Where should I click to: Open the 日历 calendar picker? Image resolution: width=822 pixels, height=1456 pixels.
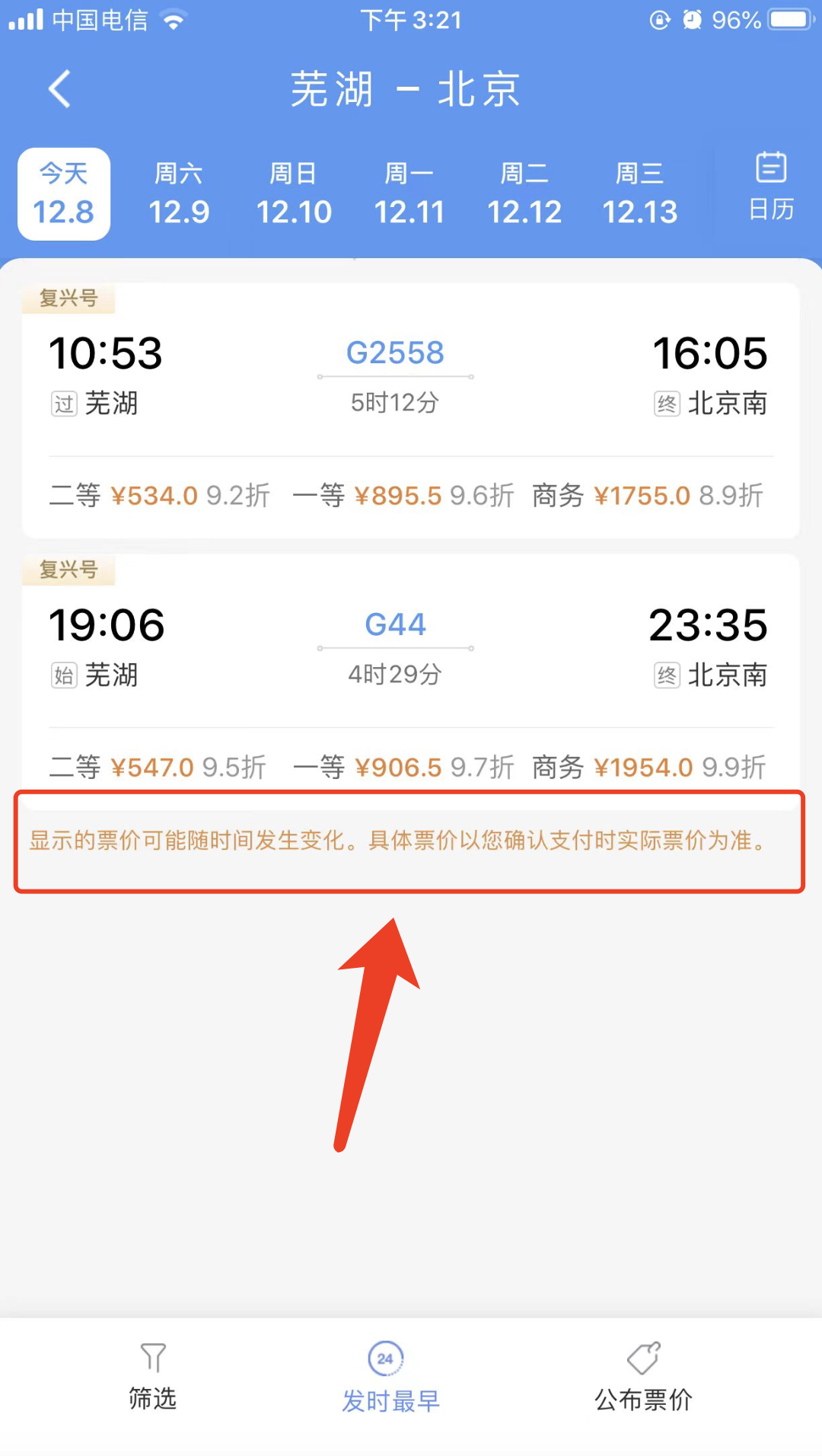(x=771, y=187)
